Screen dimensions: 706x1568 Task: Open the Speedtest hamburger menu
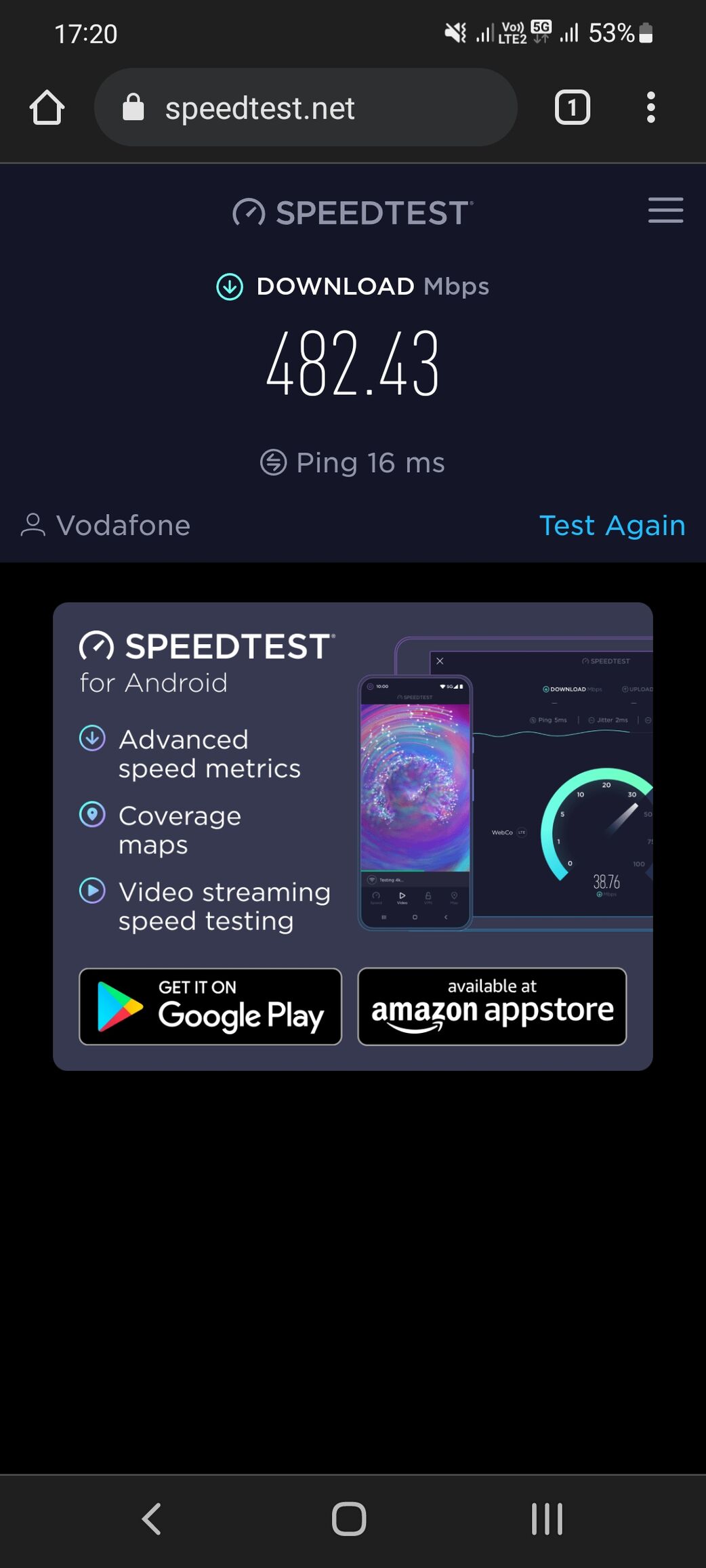665,211
